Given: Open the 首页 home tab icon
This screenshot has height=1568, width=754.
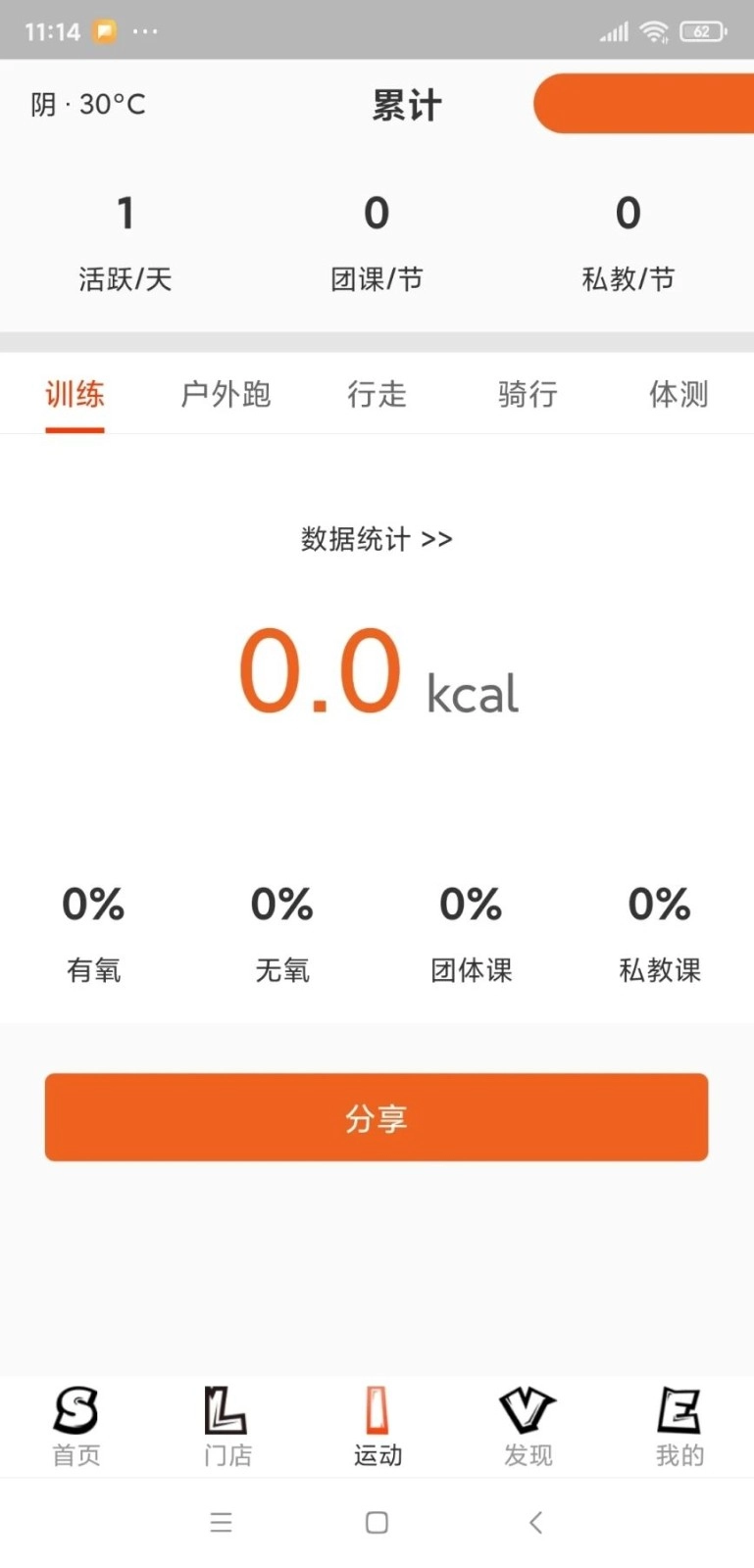Looking at the screenshot, I should pos(75,1426).
